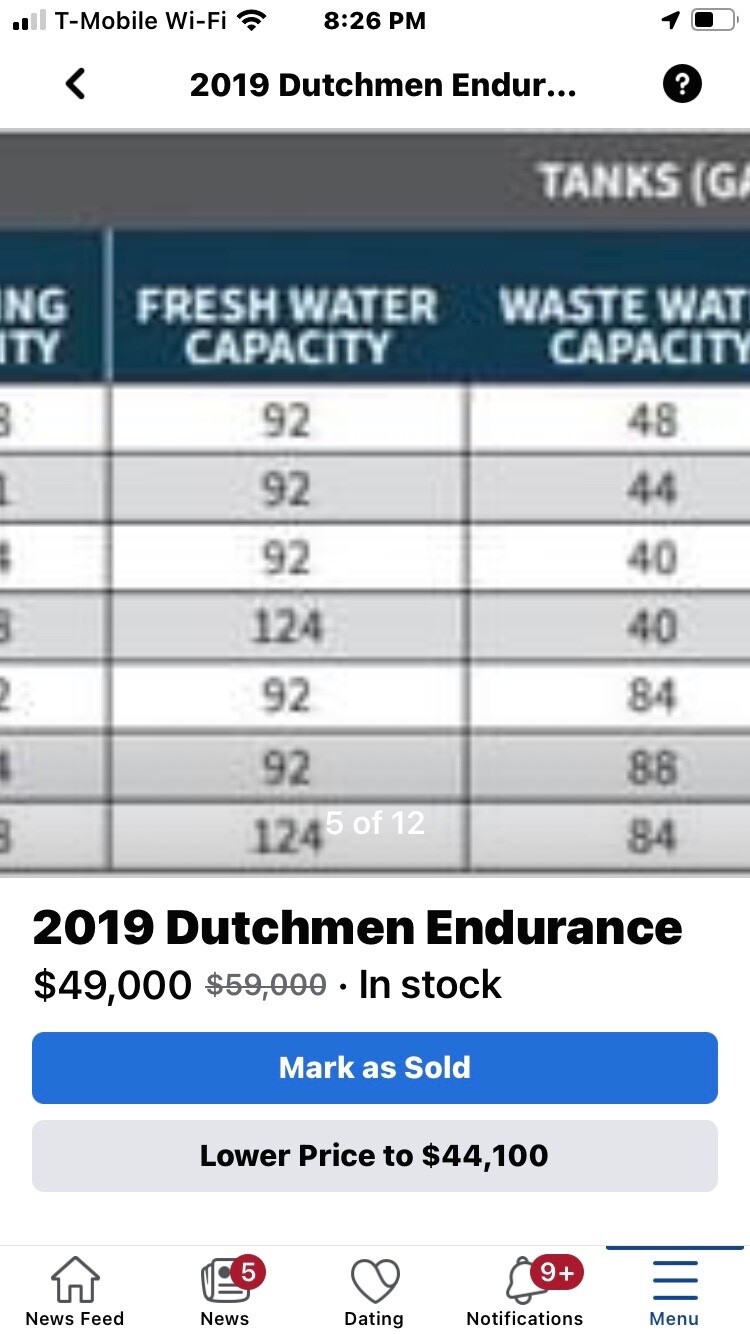Check the Notifications tab
The height and width of the screenshot is (1334, 750).
click(x=525, y=1291)
